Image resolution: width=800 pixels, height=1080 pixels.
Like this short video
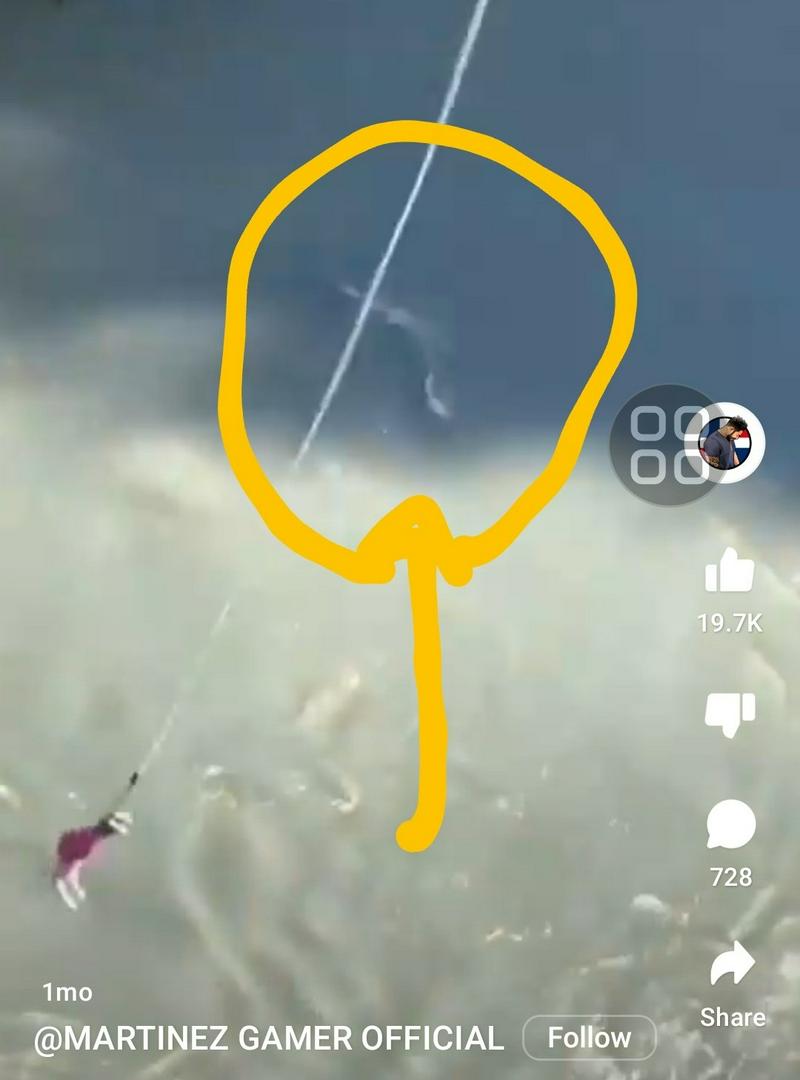[729, 572]
